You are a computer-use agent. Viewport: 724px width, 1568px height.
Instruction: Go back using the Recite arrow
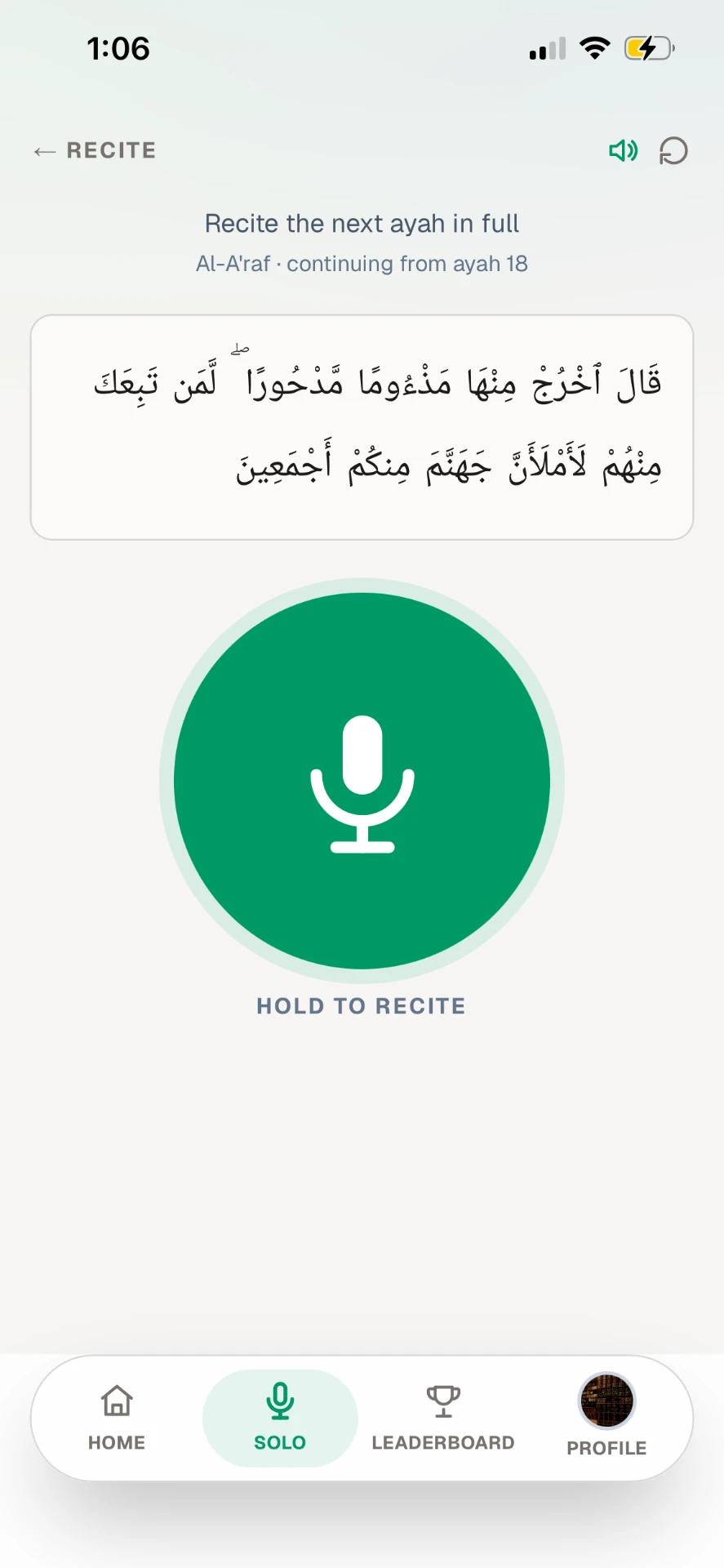(x=45, y=151)
